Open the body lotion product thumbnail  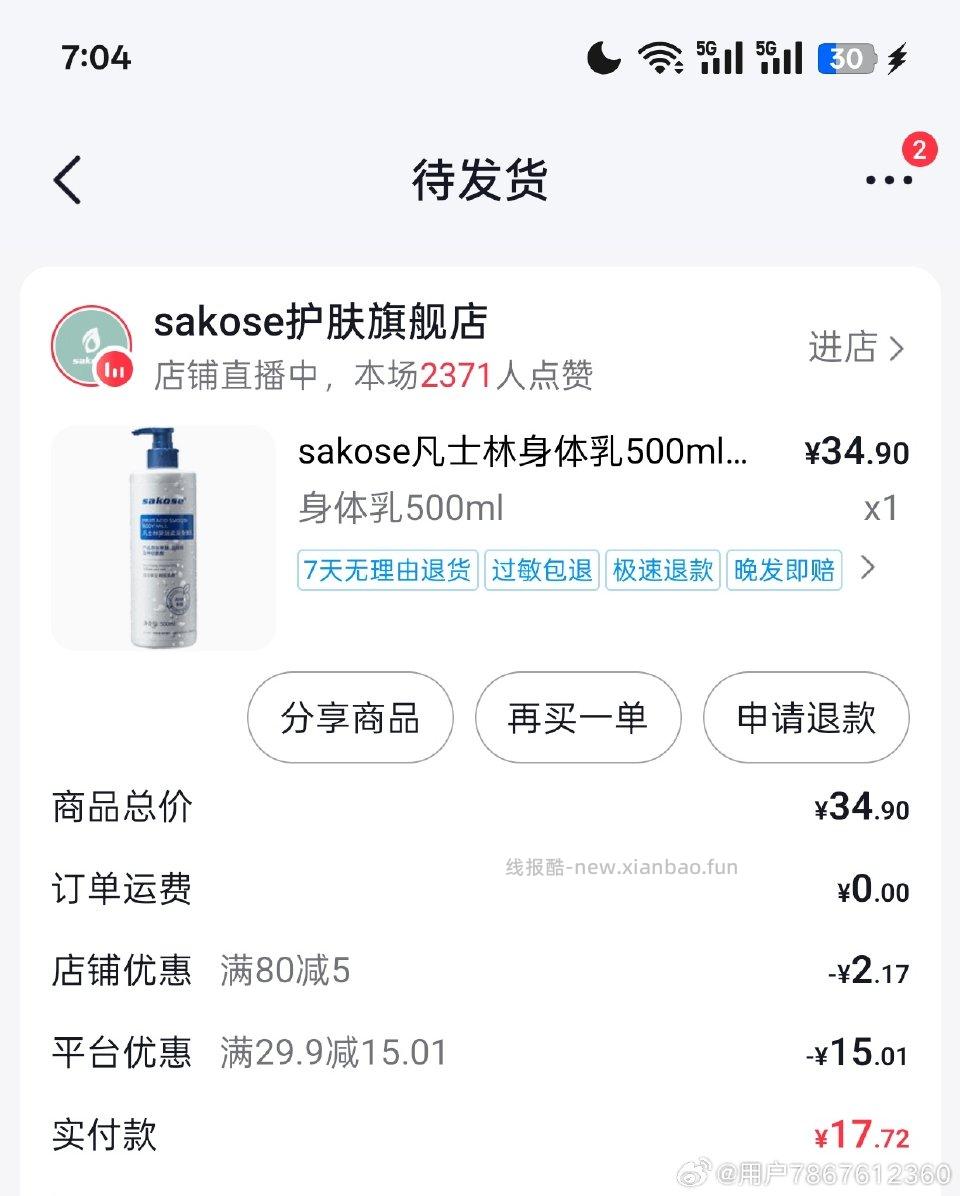[163, 537]
